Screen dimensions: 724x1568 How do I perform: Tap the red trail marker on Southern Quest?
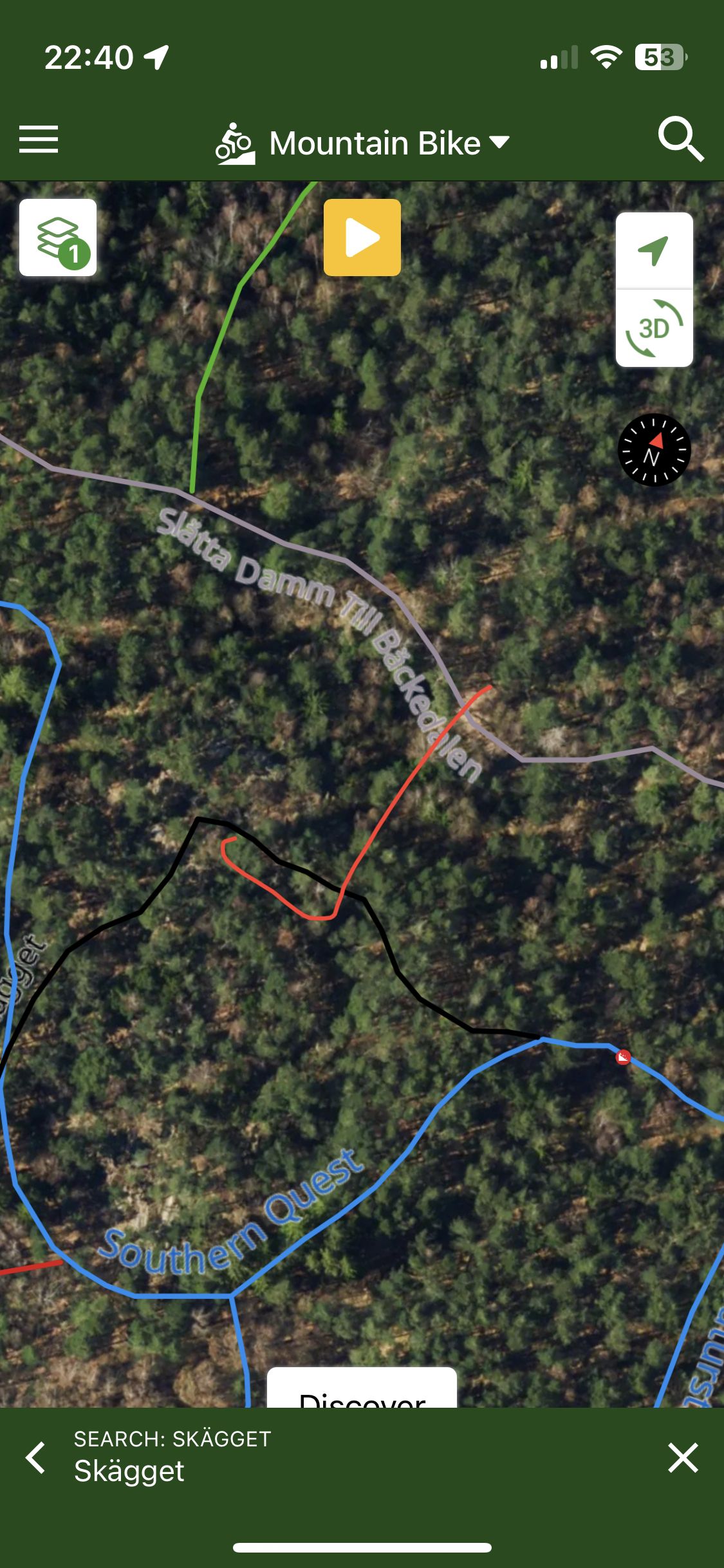point(623,1057)
